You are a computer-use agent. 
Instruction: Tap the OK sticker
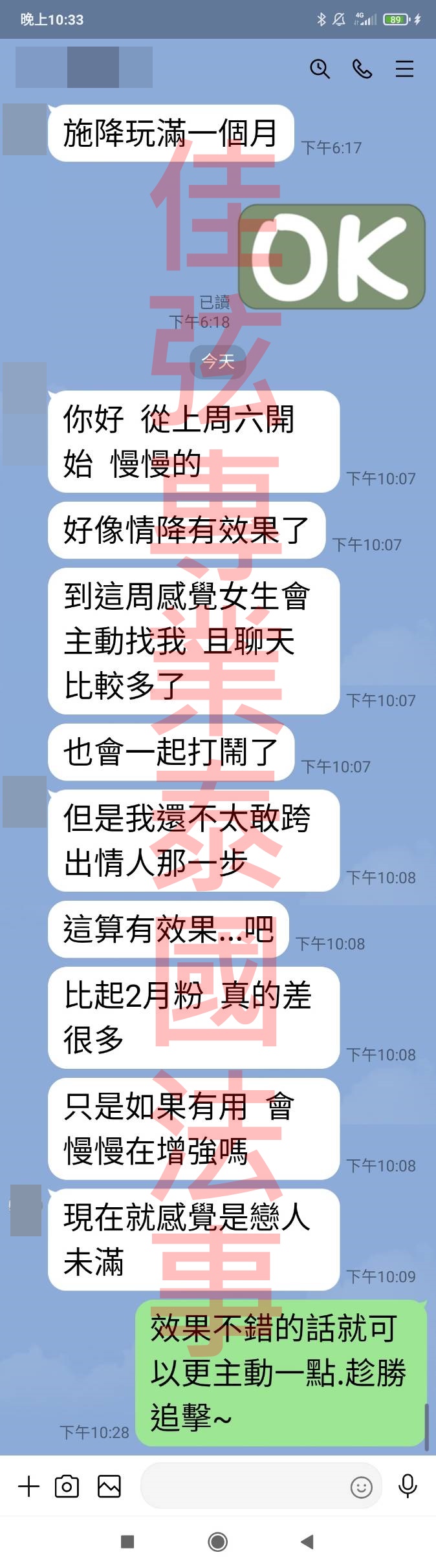332,257
